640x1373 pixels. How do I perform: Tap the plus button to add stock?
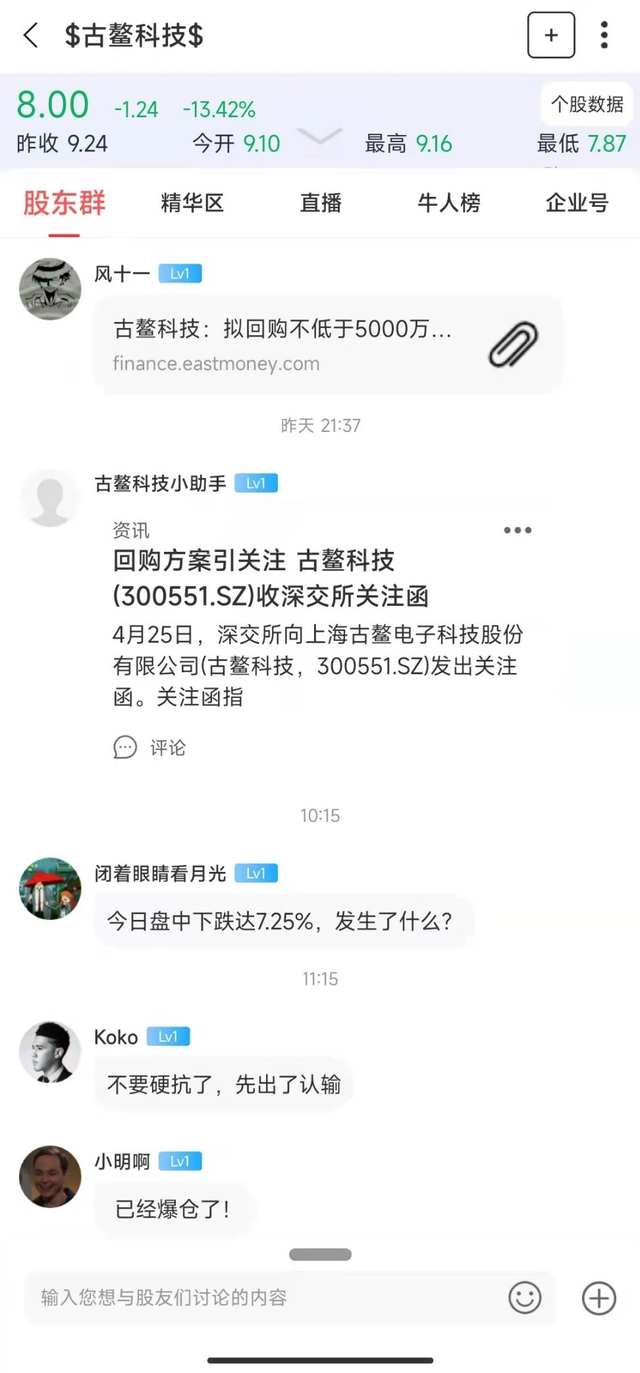pyautogui.click(x=551, y=35)
